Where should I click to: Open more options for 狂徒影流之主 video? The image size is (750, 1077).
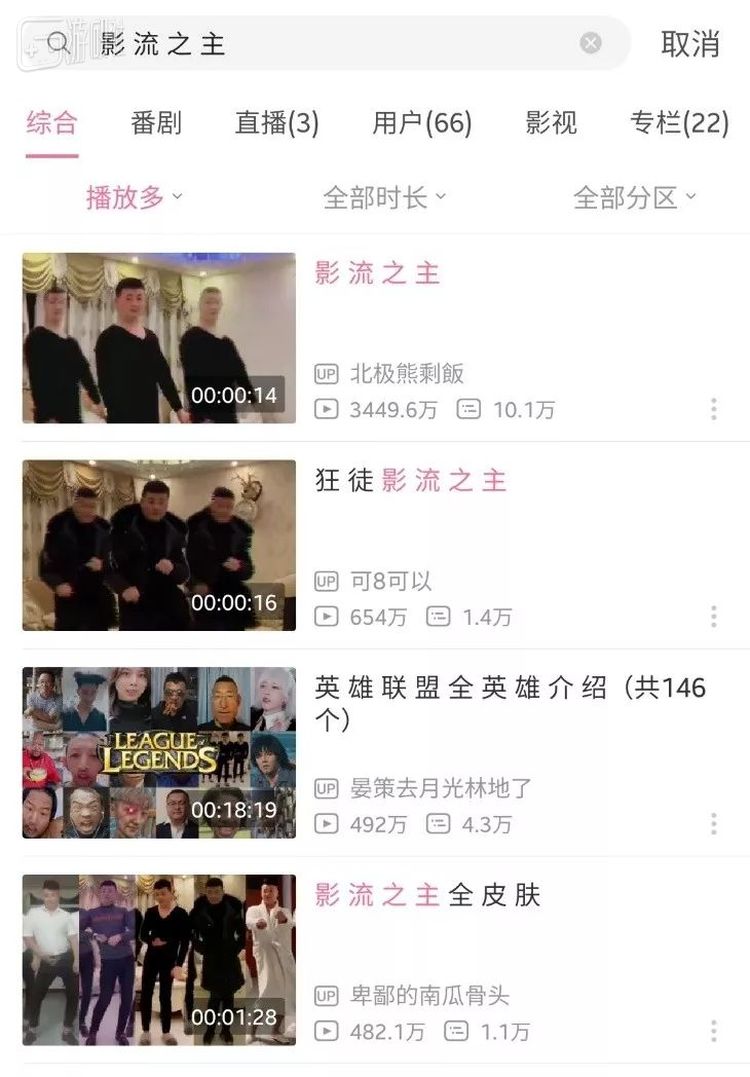click(713, 616)
